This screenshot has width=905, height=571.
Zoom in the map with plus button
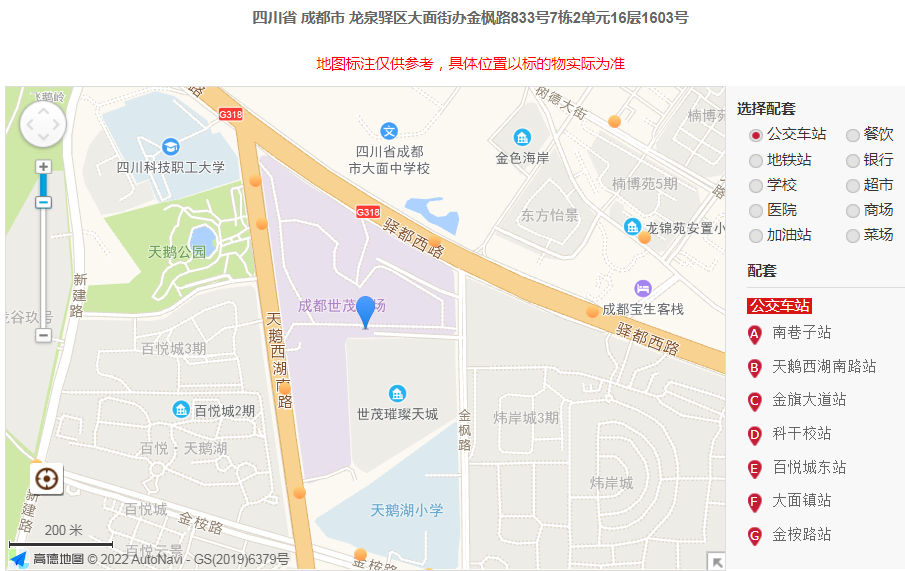(x=43, y=167)
